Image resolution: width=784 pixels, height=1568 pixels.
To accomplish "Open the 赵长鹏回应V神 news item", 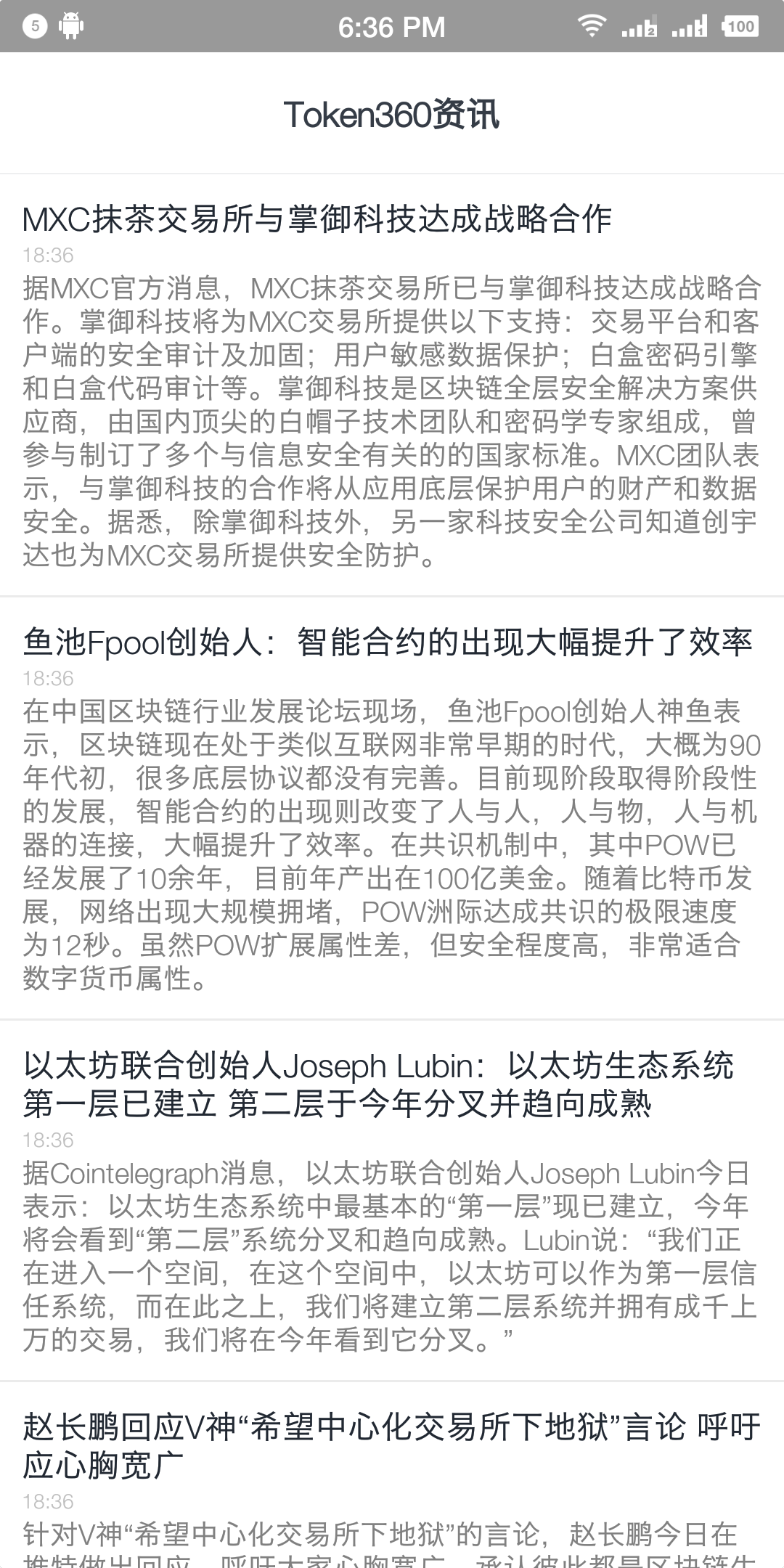I will point(391,1446).
